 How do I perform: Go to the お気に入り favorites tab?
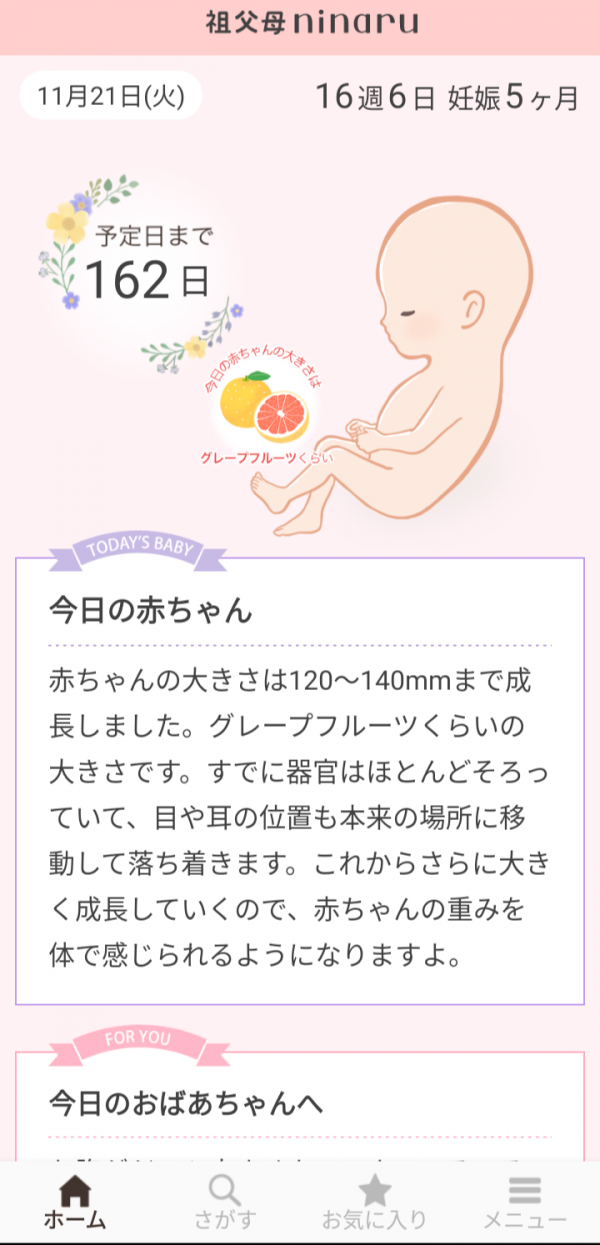[x=374, y=1201]
